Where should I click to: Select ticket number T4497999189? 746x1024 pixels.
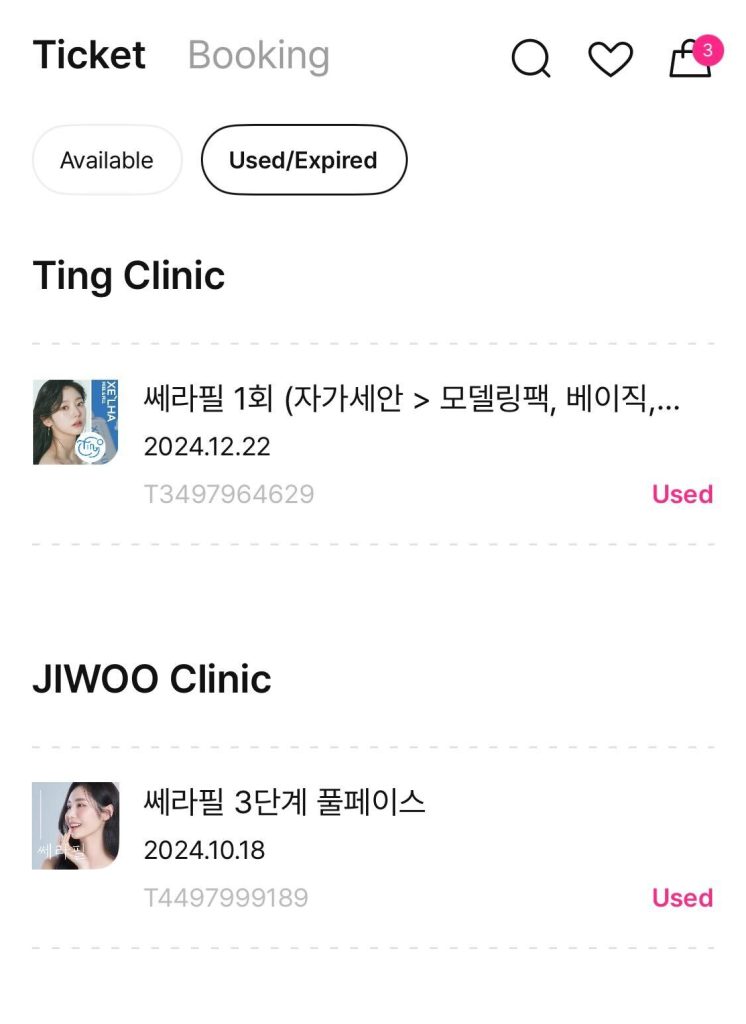[228, 897]
